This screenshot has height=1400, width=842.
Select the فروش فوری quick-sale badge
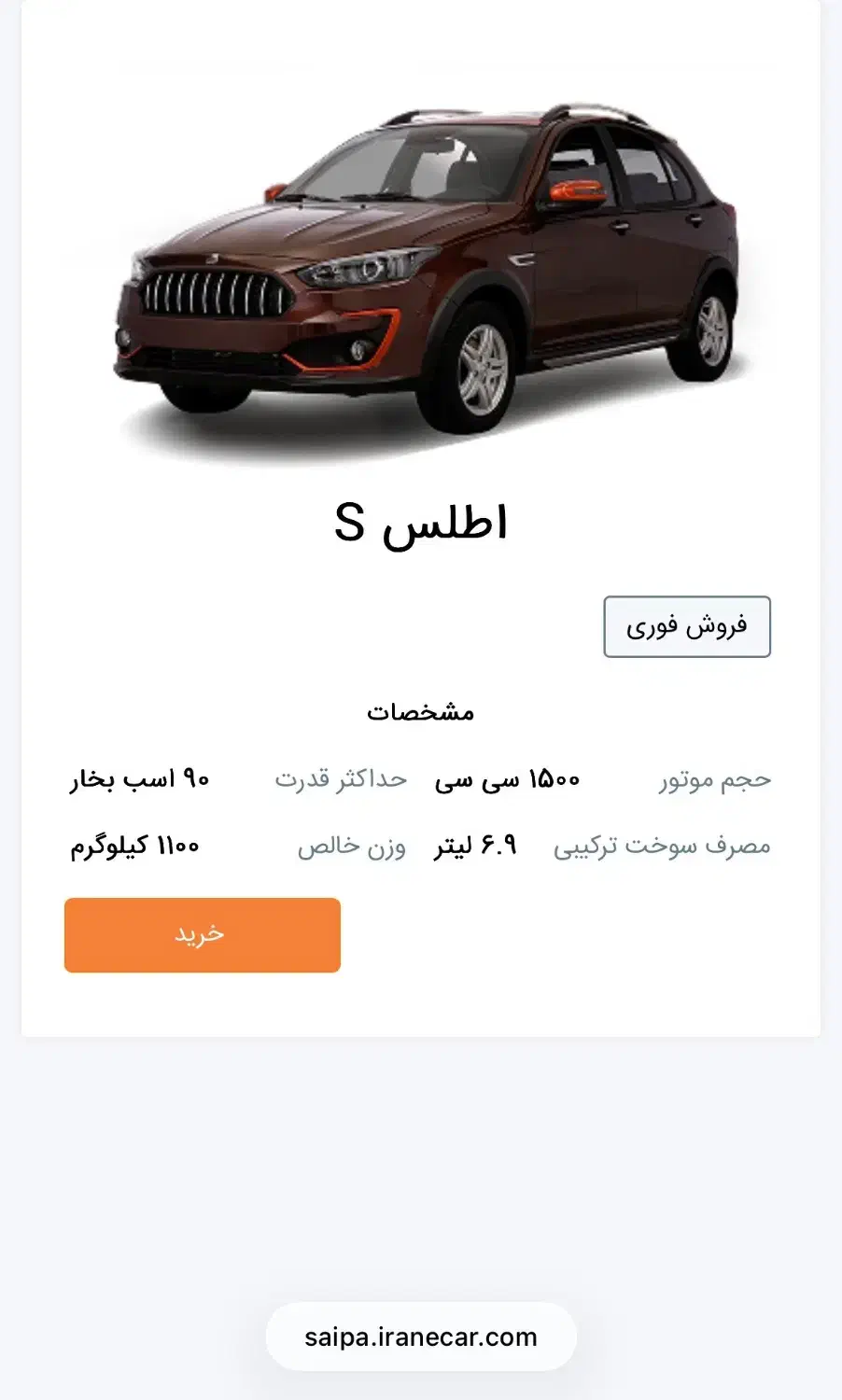[688, 626]
